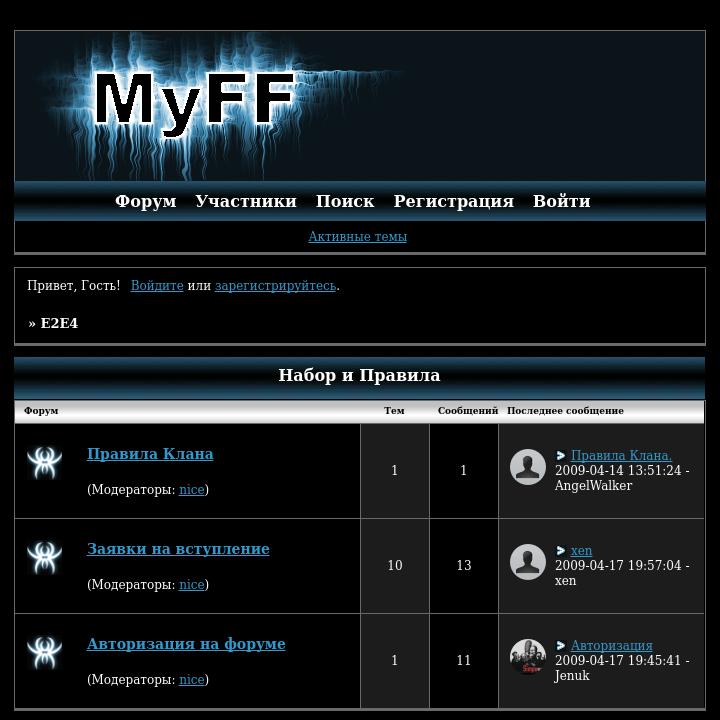This screenshot has height=720, width=720.
Task: Open the Заявки на вступление forum
Action: point(178,549)
